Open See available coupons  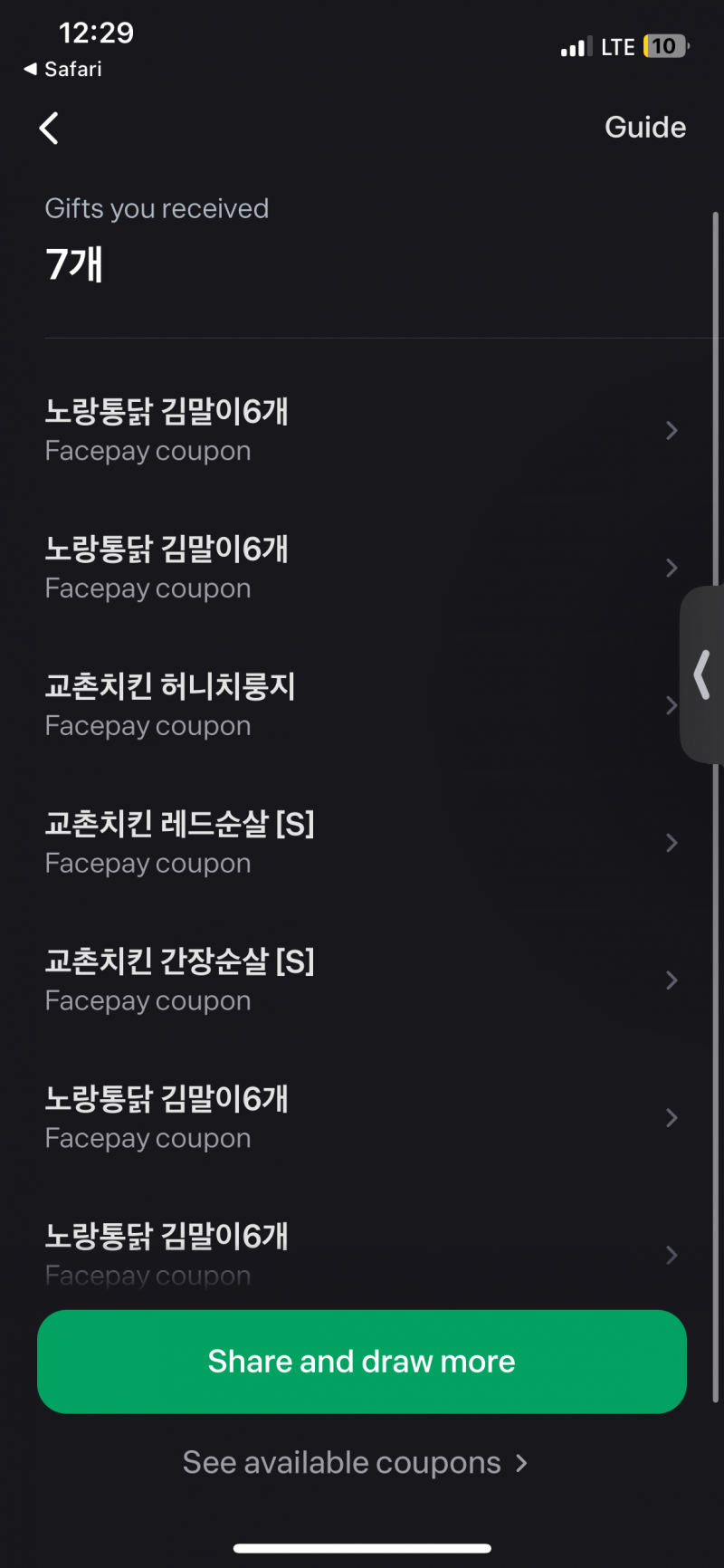point(356,1462)
